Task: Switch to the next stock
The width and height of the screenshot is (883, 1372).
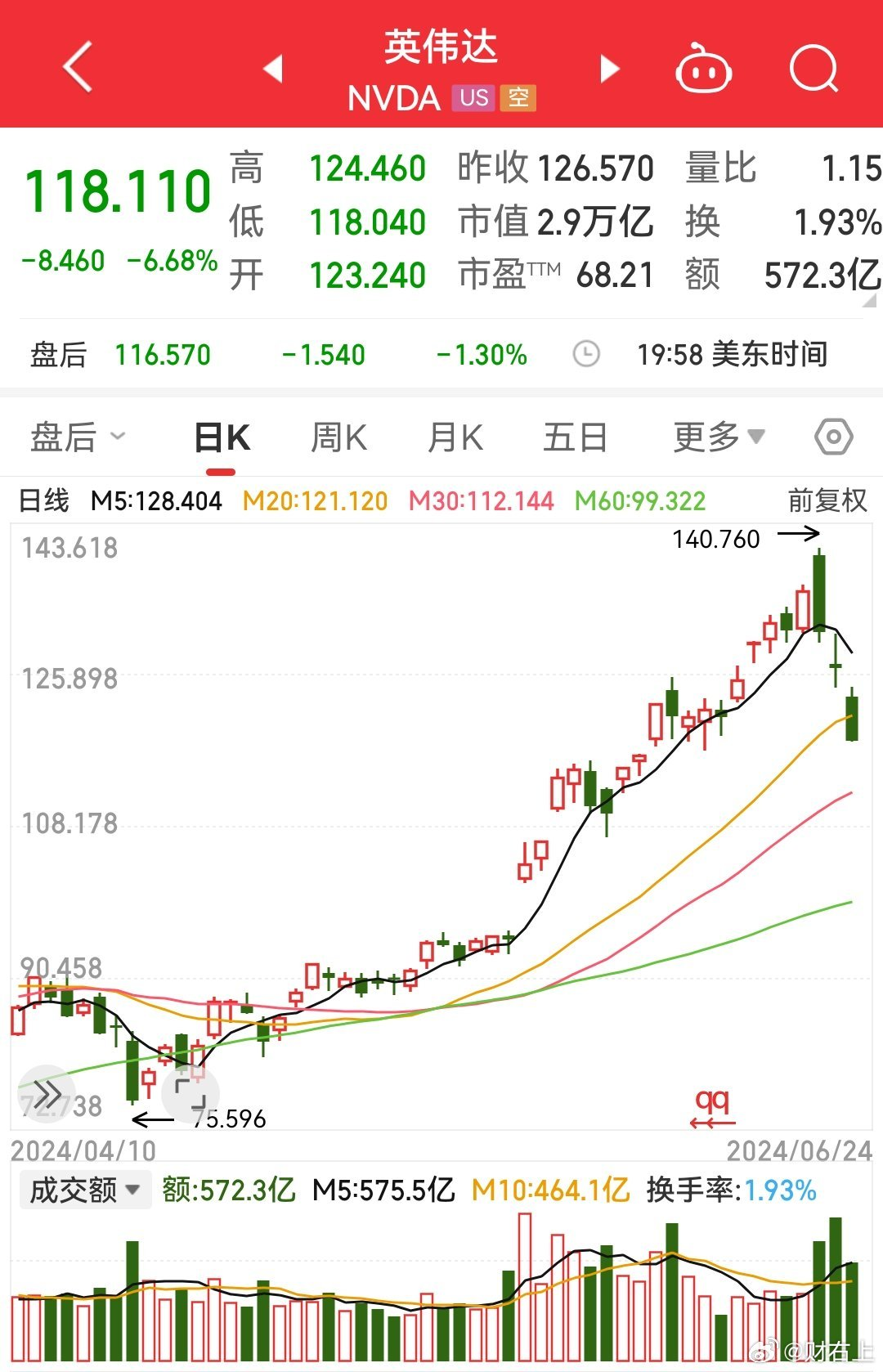Action: (610, 69)
